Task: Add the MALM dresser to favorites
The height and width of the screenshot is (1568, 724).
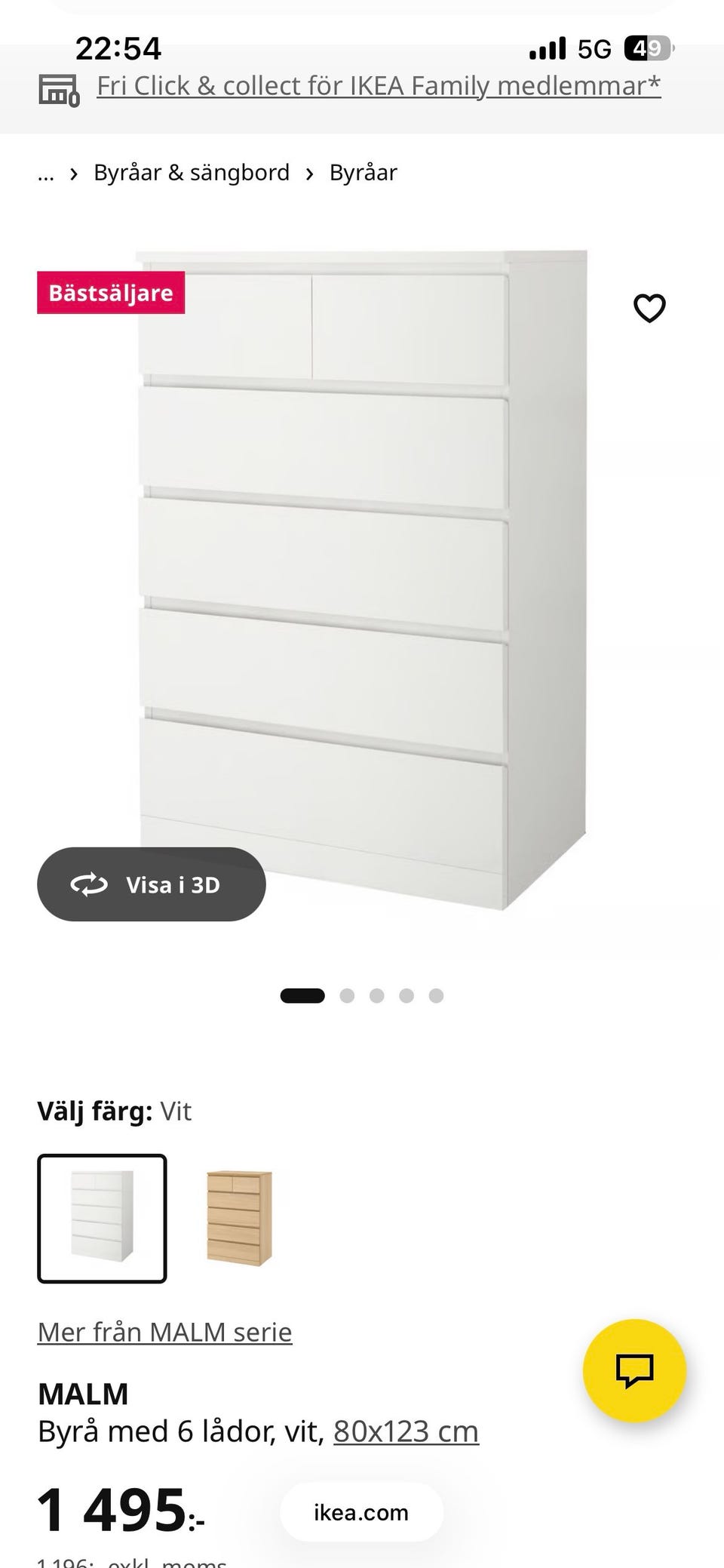Action: [x=650, y=308]
